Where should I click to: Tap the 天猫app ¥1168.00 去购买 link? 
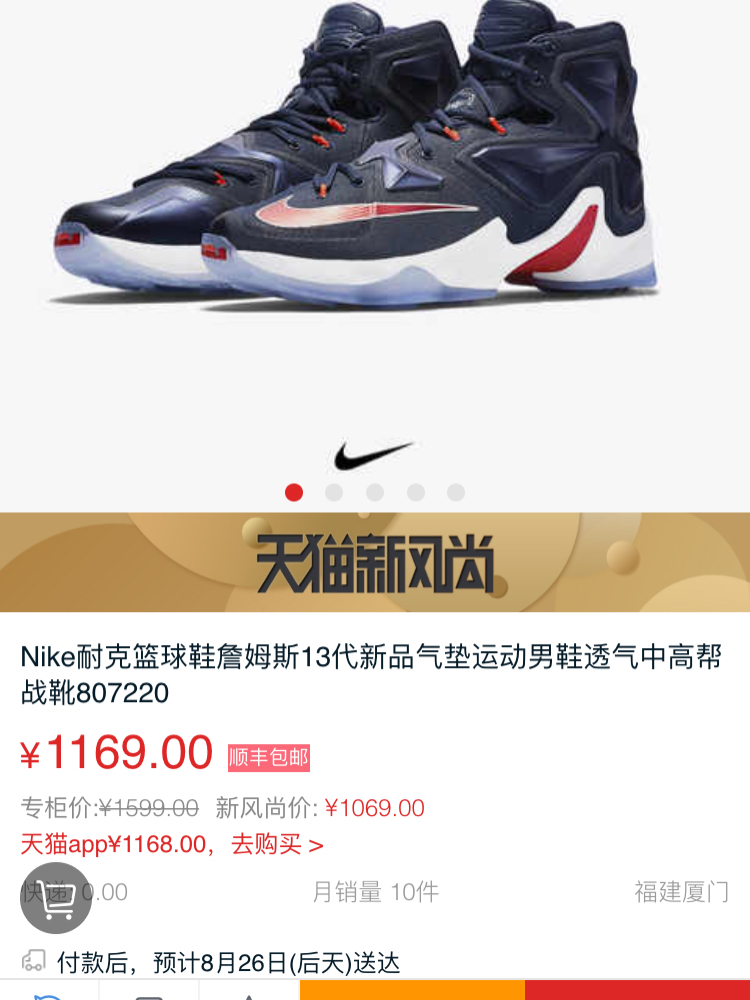pos(172,844)
